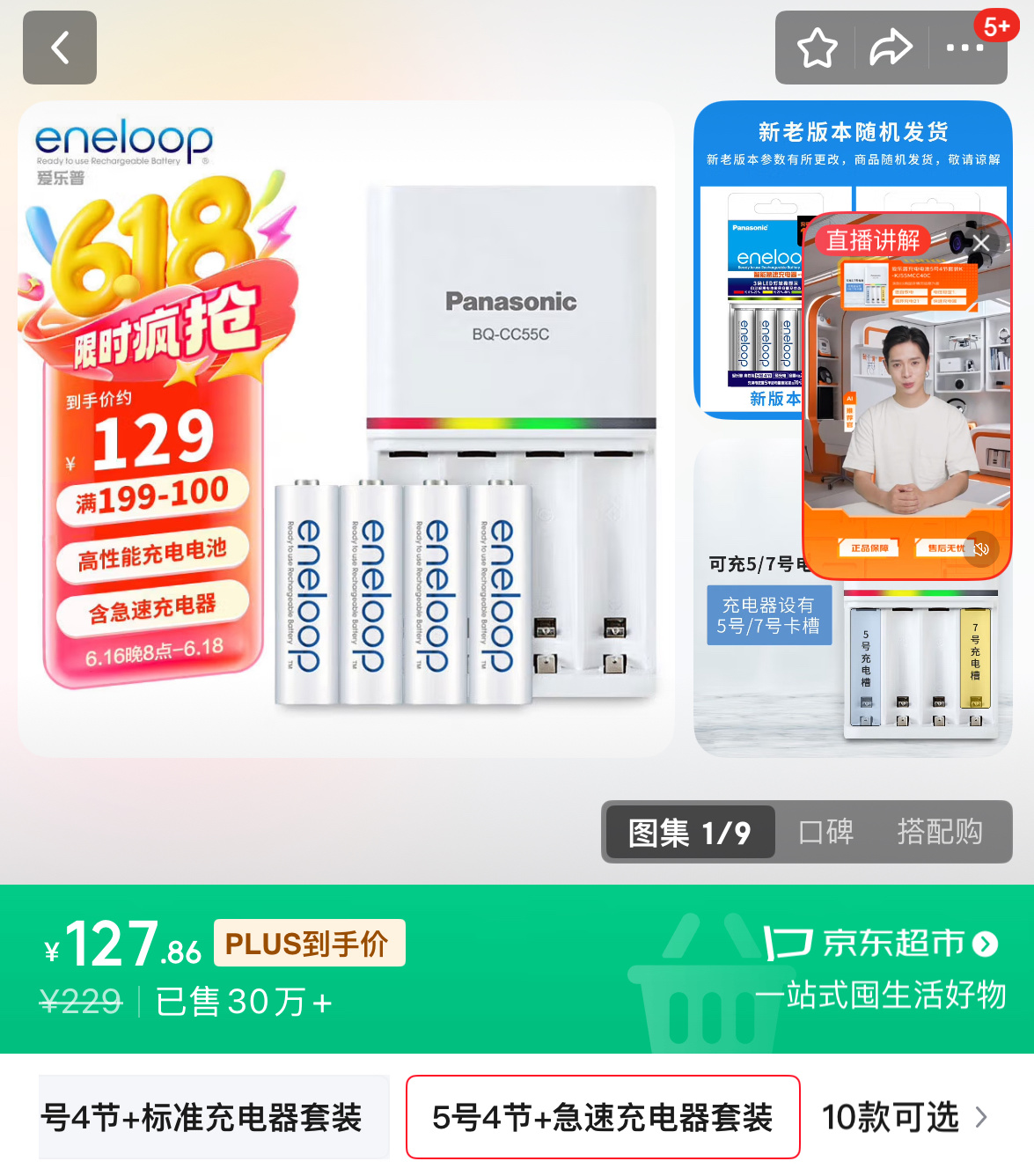This screenshot has height=1176, width=1034.
Task: Choose 5号4节+标准充电器套装 option
Action: point(213,1118)
